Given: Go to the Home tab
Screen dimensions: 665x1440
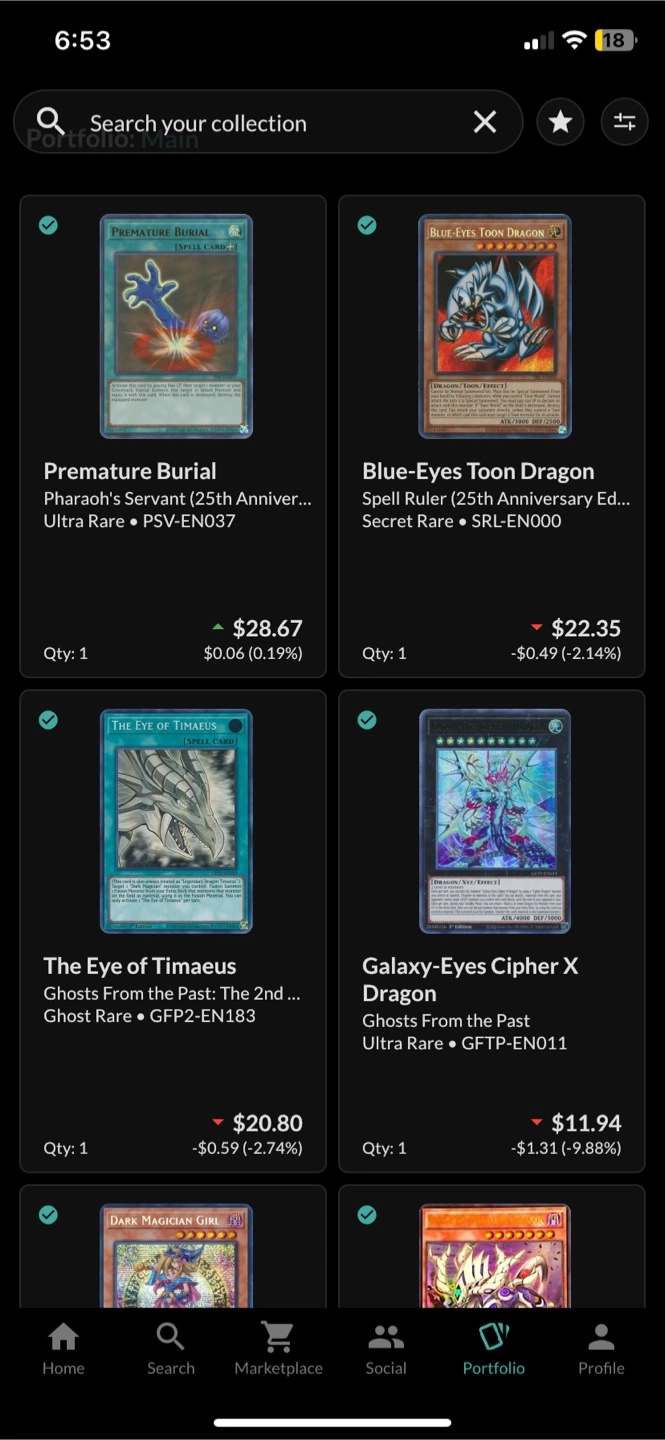Looking at the screenshot, I should (x=63, y=1348).
